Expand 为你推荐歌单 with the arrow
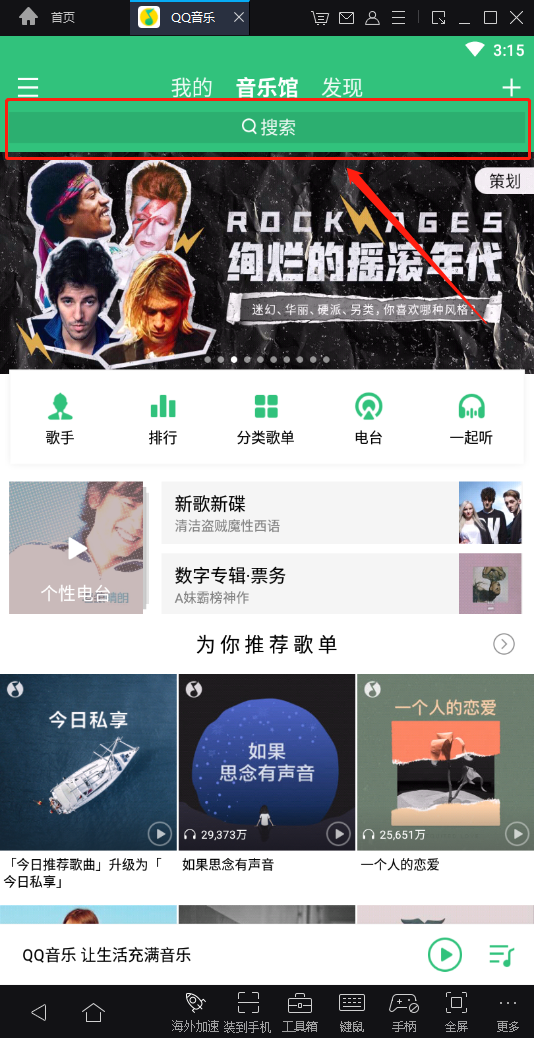The width and height of the screenshot is (534, 1038). click(504, 643)
